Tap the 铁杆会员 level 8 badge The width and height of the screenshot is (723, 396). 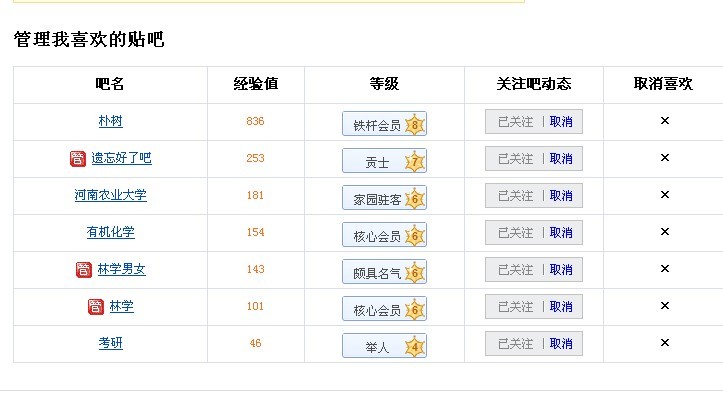coord(384,124)
